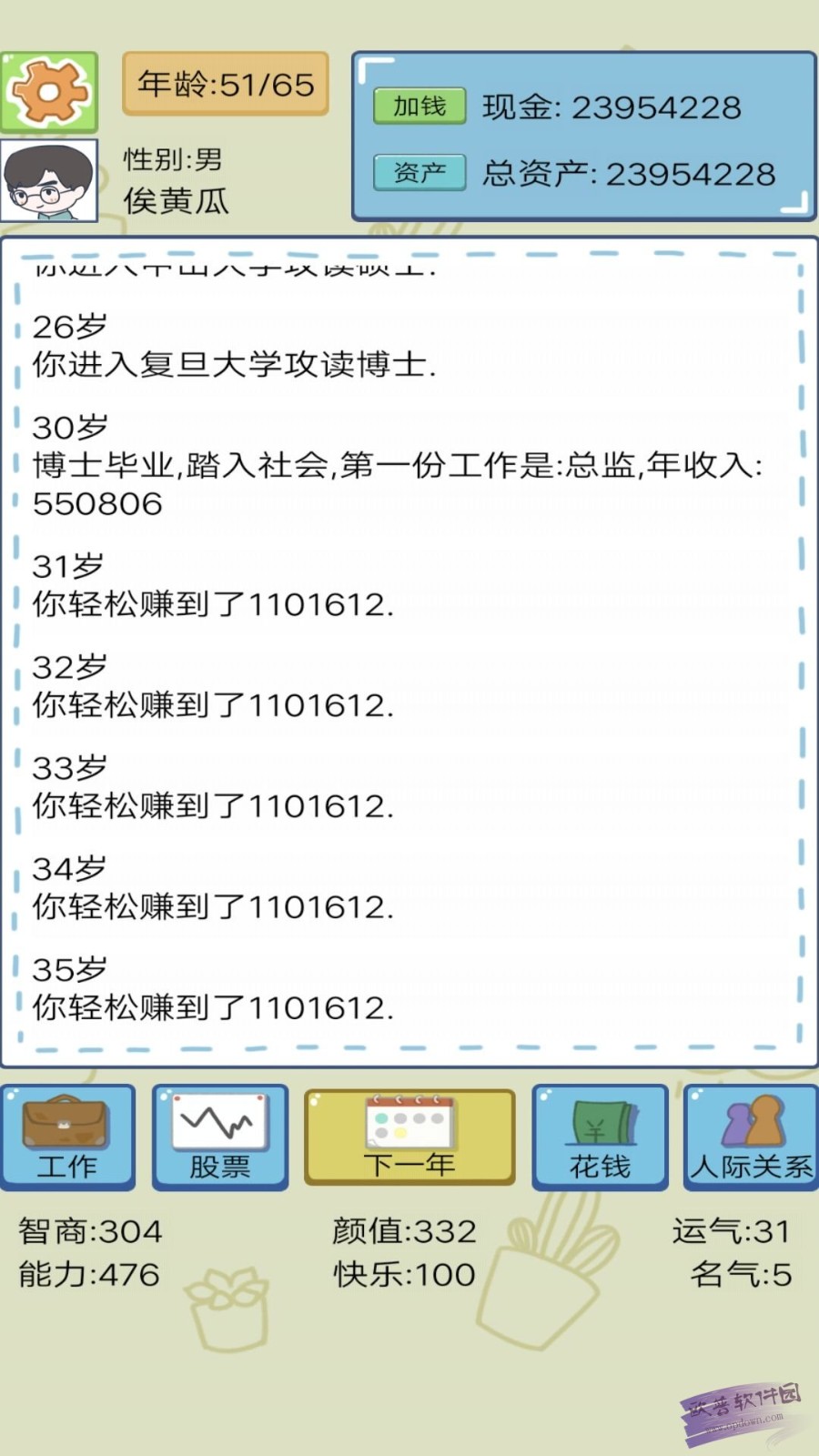The height and width of the screenshot is (1456, 819).
Task: Open 人际关系 relationships
Action: pyautogui.click(x=751, y=1137)
